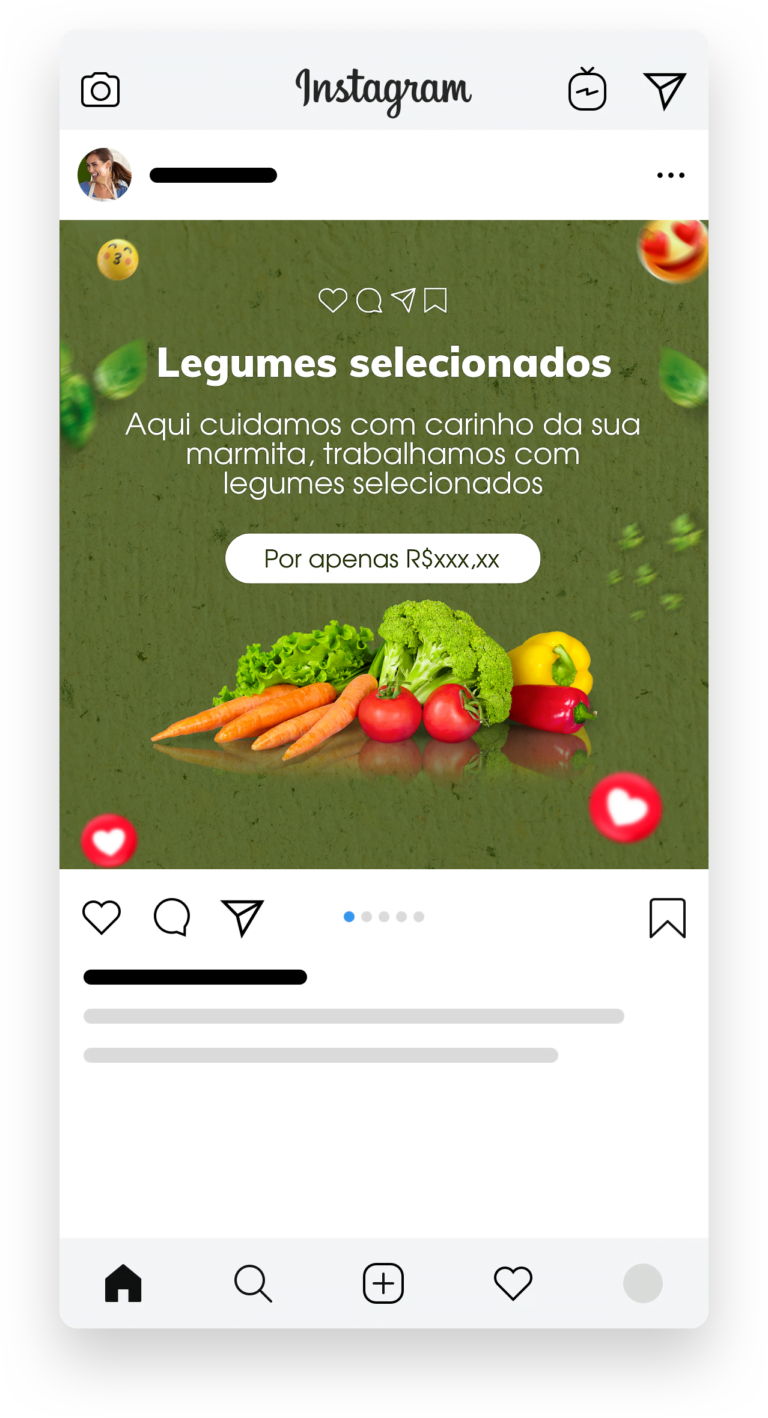Viewport: 768px width, 1418px height.
Task: Create a new post with the plus icon
Action: coord(383,1283)
